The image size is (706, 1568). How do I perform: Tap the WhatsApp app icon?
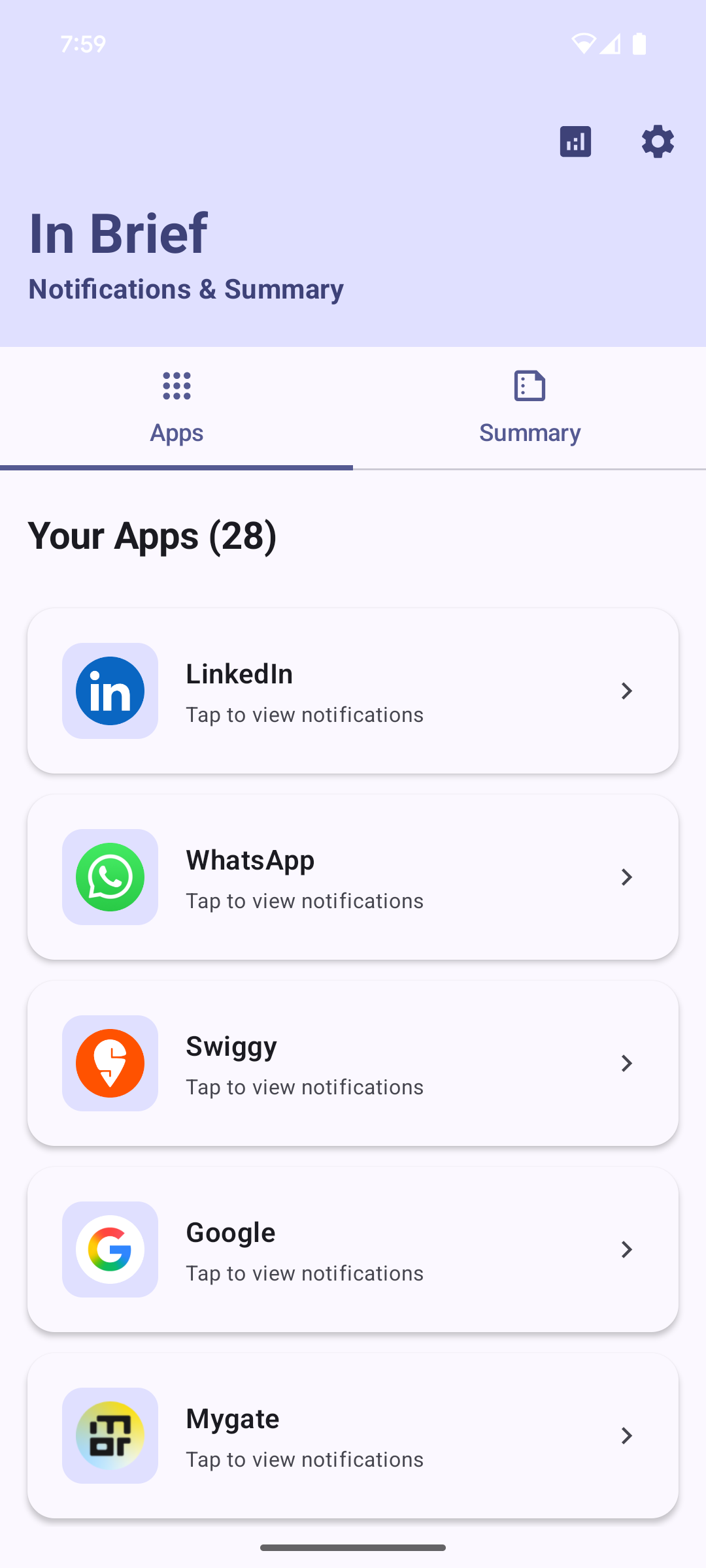pyautogui.click(x=109, y=877)
